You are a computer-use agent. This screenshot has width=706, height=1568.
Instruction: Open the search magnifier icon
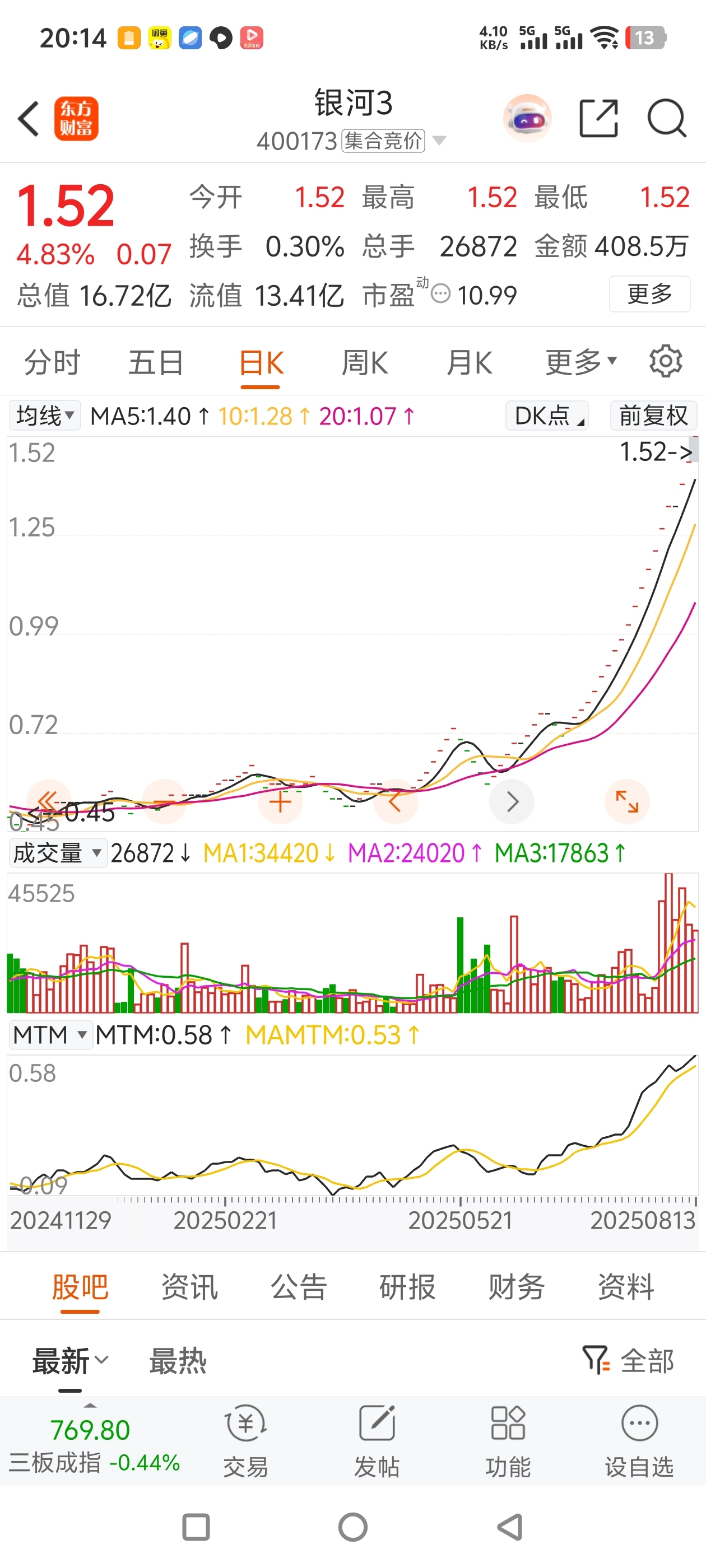666,118
